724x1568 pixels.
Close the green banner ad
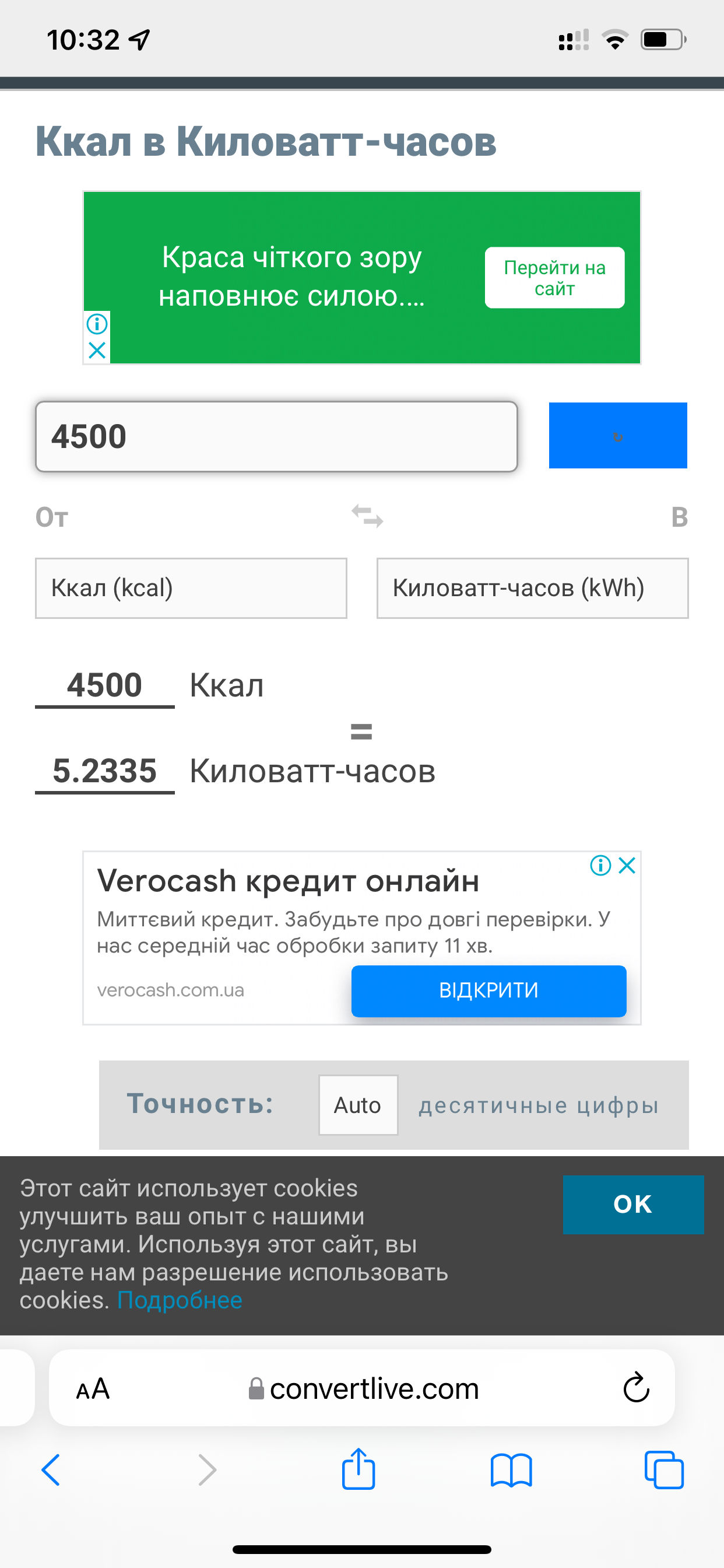(x=97, y=350)
